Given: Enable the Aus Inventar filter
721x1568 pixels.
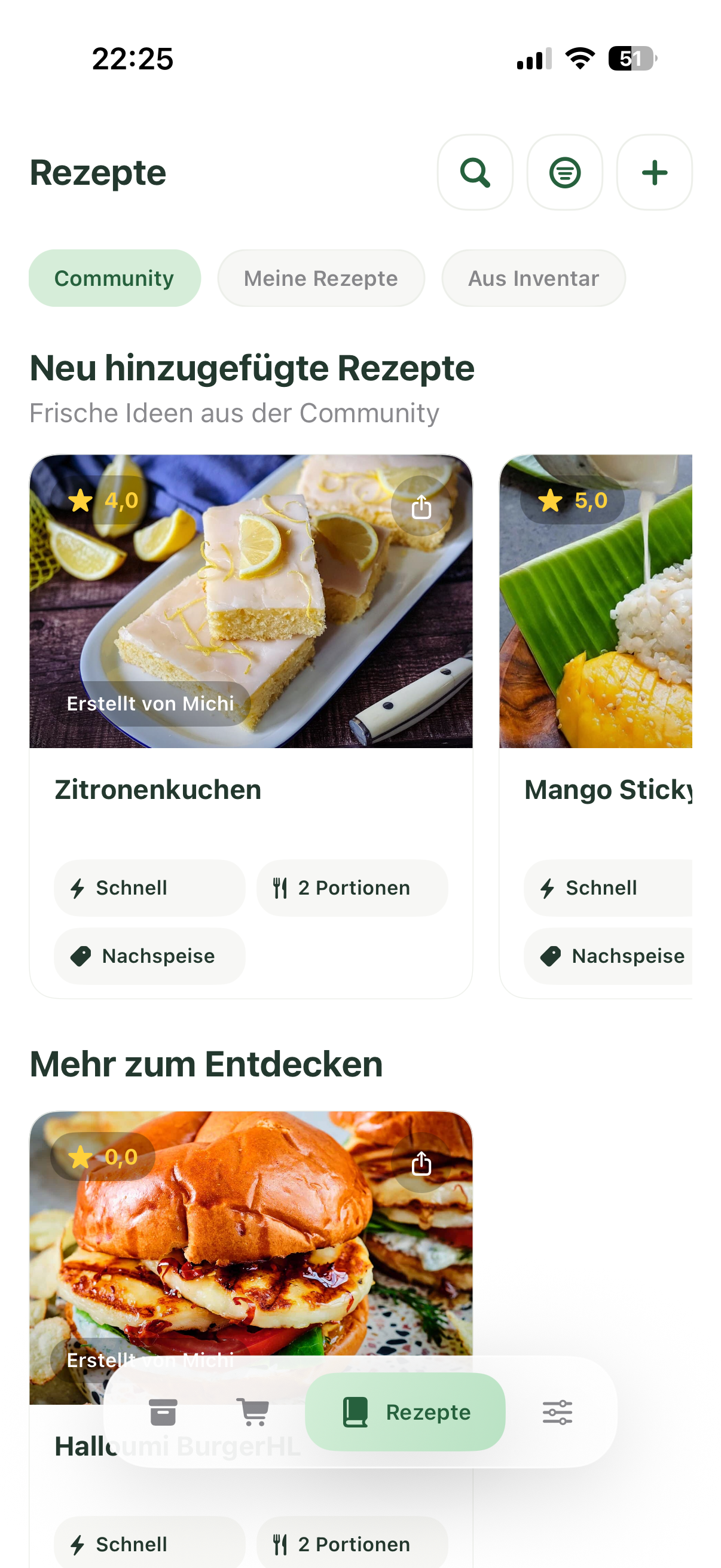Looking at the screenshot, I should click(x=534, y=278).
